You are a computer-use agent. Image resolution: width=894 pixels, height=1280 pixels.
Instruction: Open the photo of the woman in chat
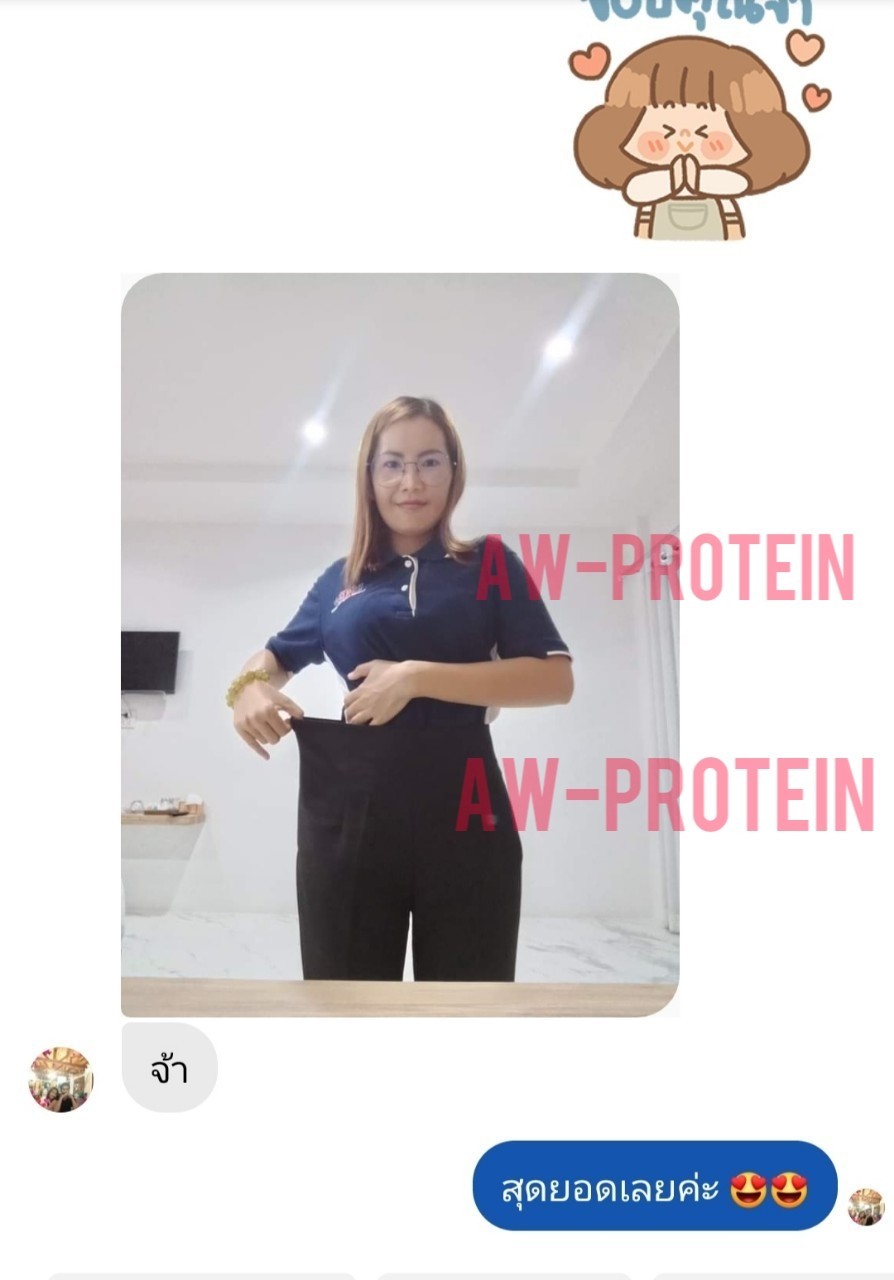pos(400,645)
